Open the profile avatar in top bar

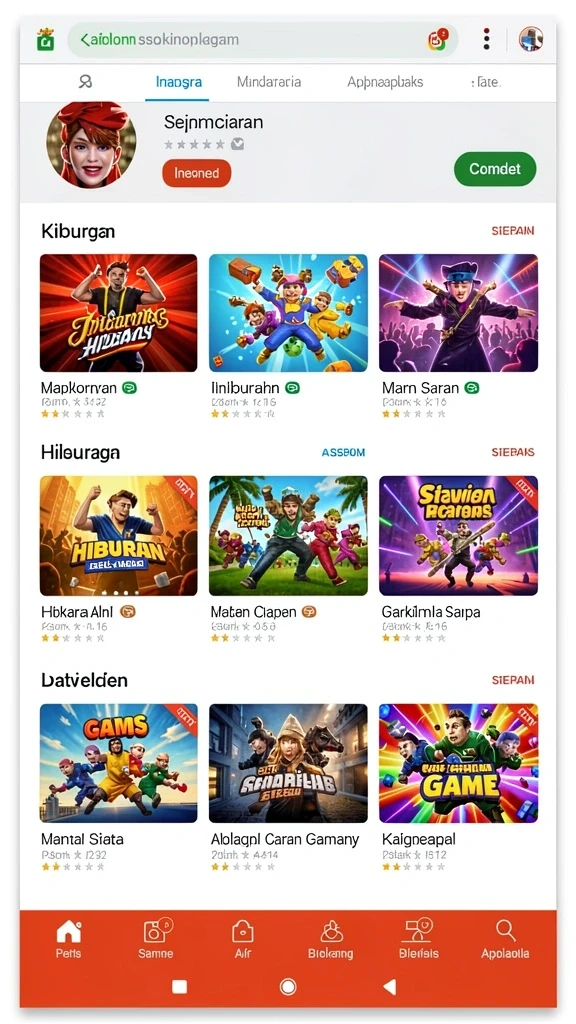pos(531,39)
